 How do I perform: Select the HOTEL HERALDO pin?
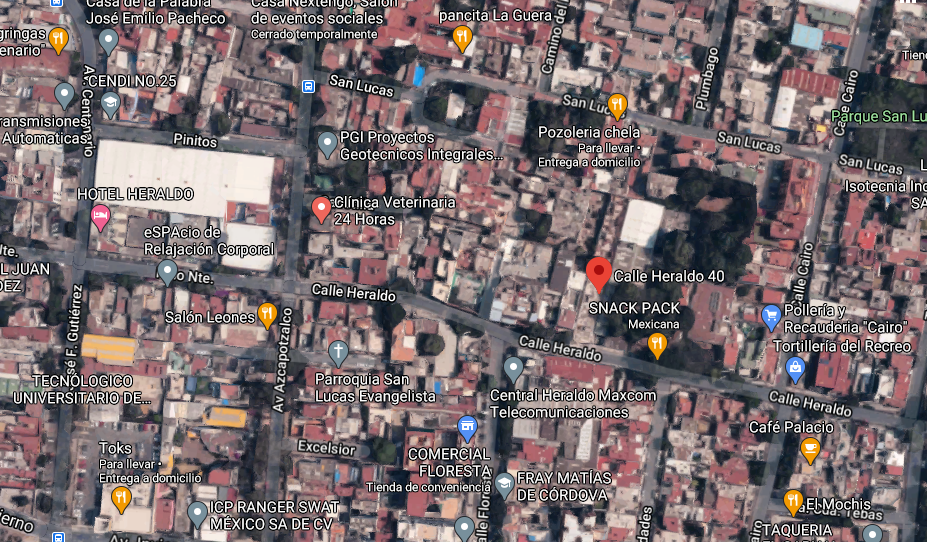(101, 218)
